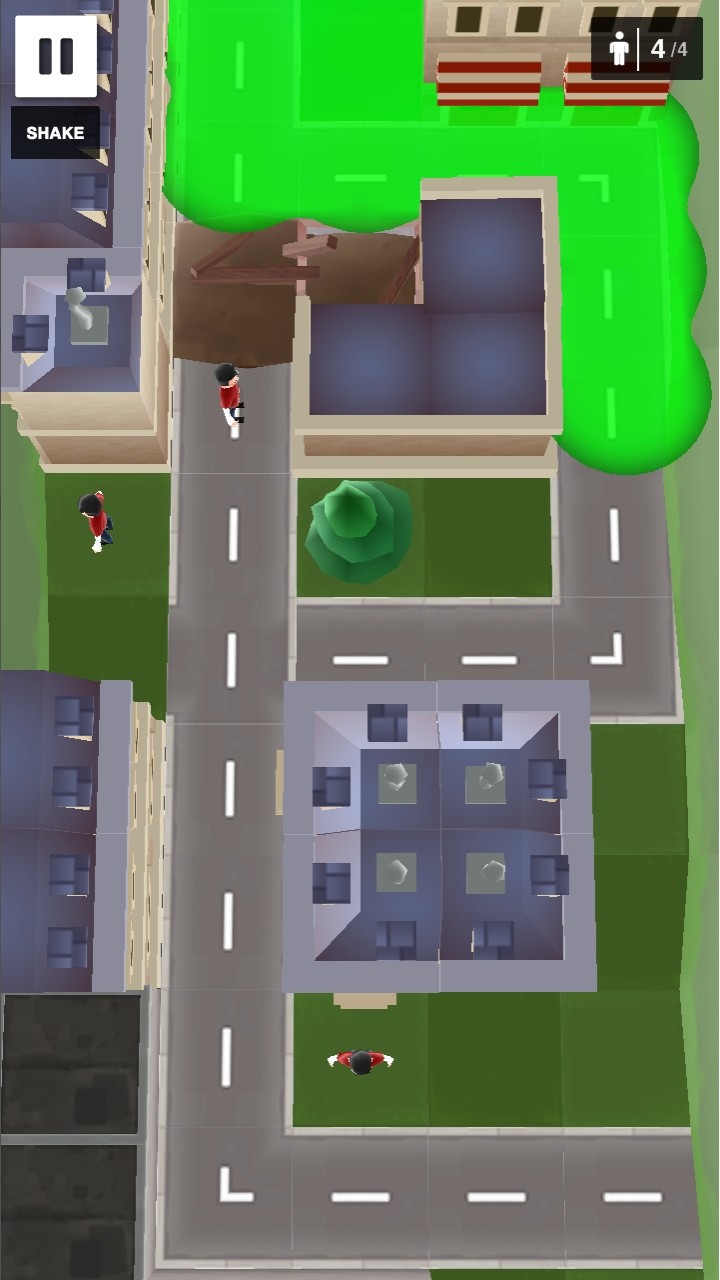Pause the game
The width and height of the screenshot is (720, 1280).
click(56, 56)
